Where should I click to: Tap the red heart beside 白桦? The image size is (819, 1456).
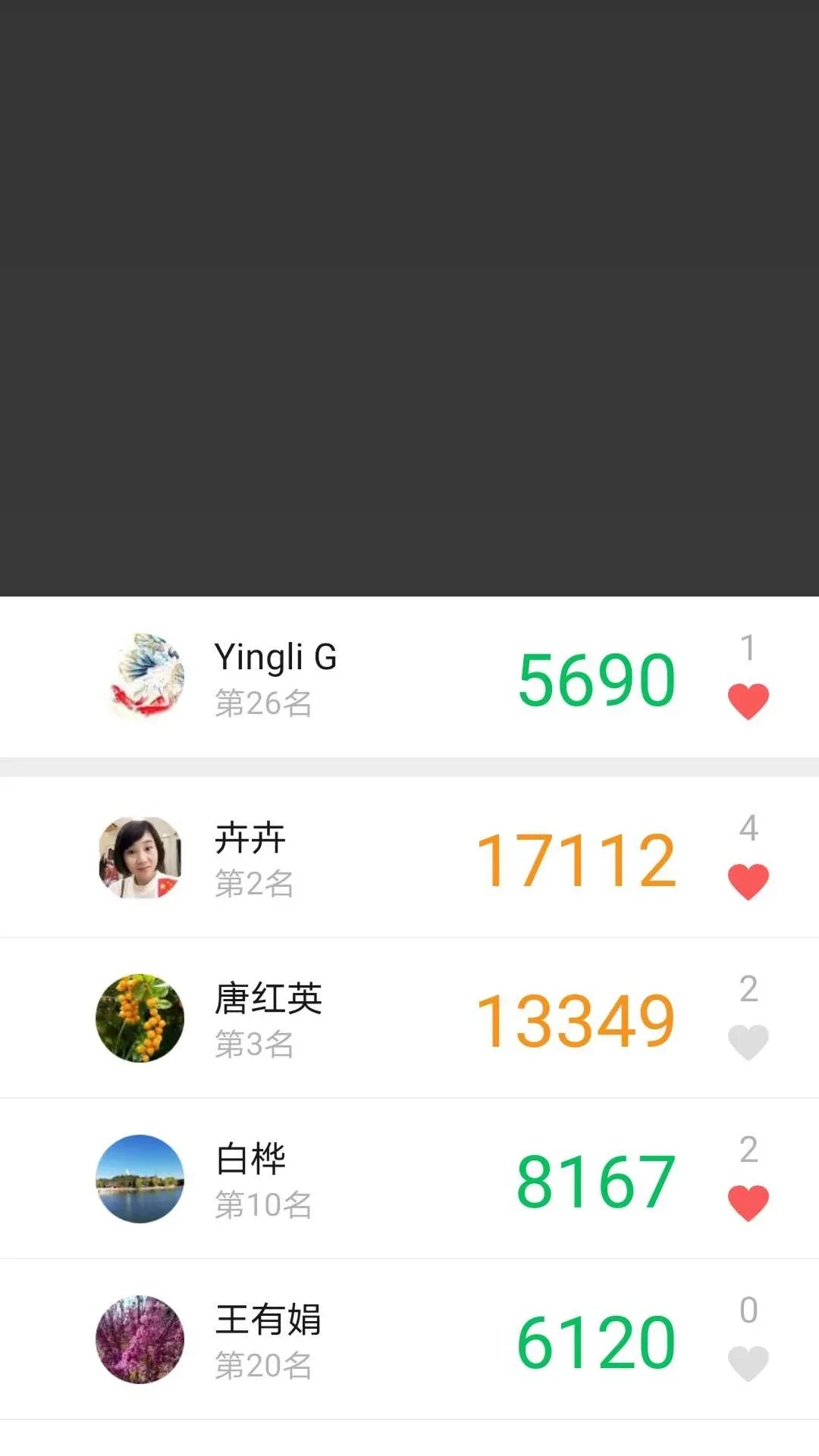(x=748, y=1202)
